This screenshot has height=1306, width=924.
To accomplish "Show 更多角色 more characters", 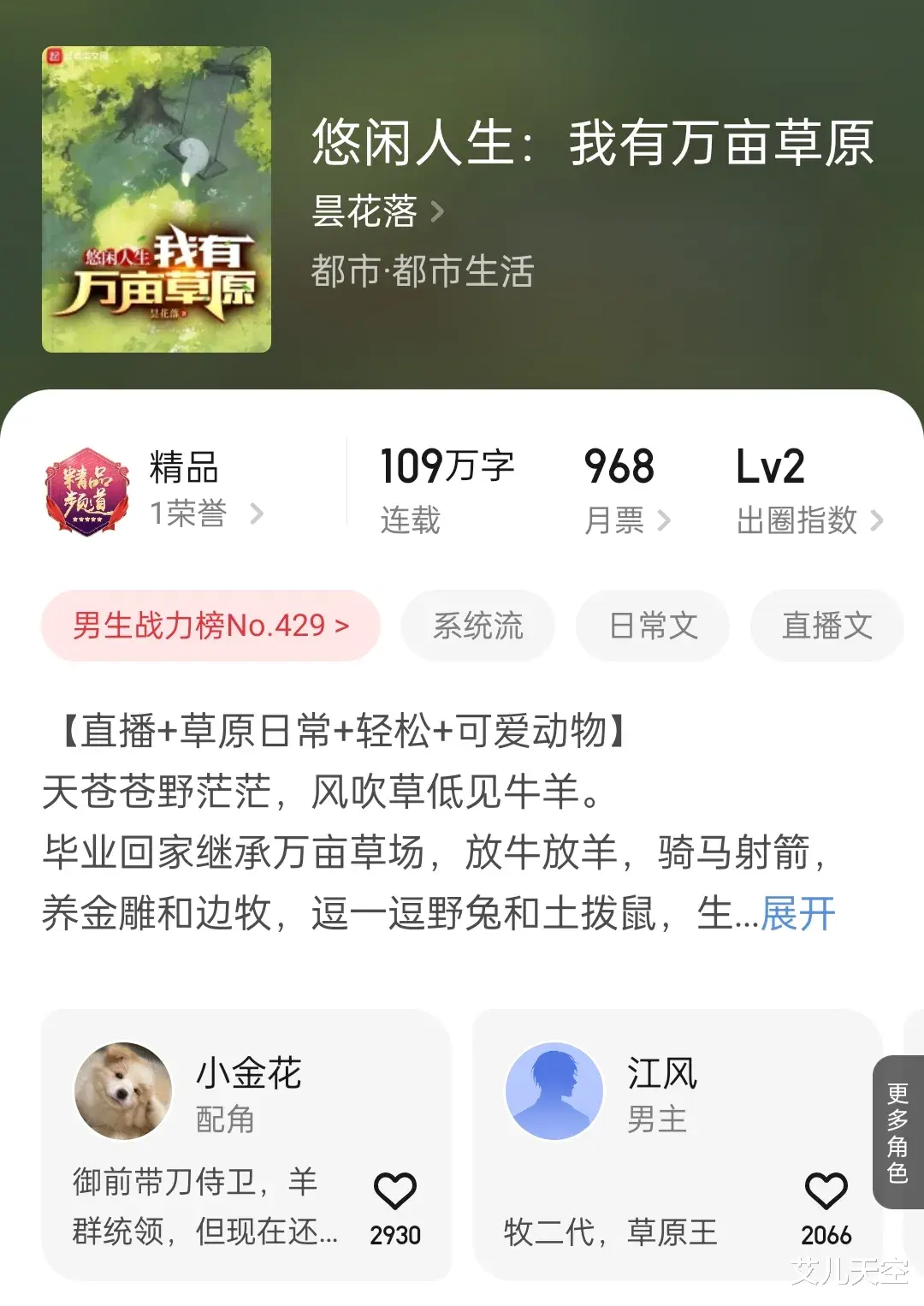I will 897,1131.
